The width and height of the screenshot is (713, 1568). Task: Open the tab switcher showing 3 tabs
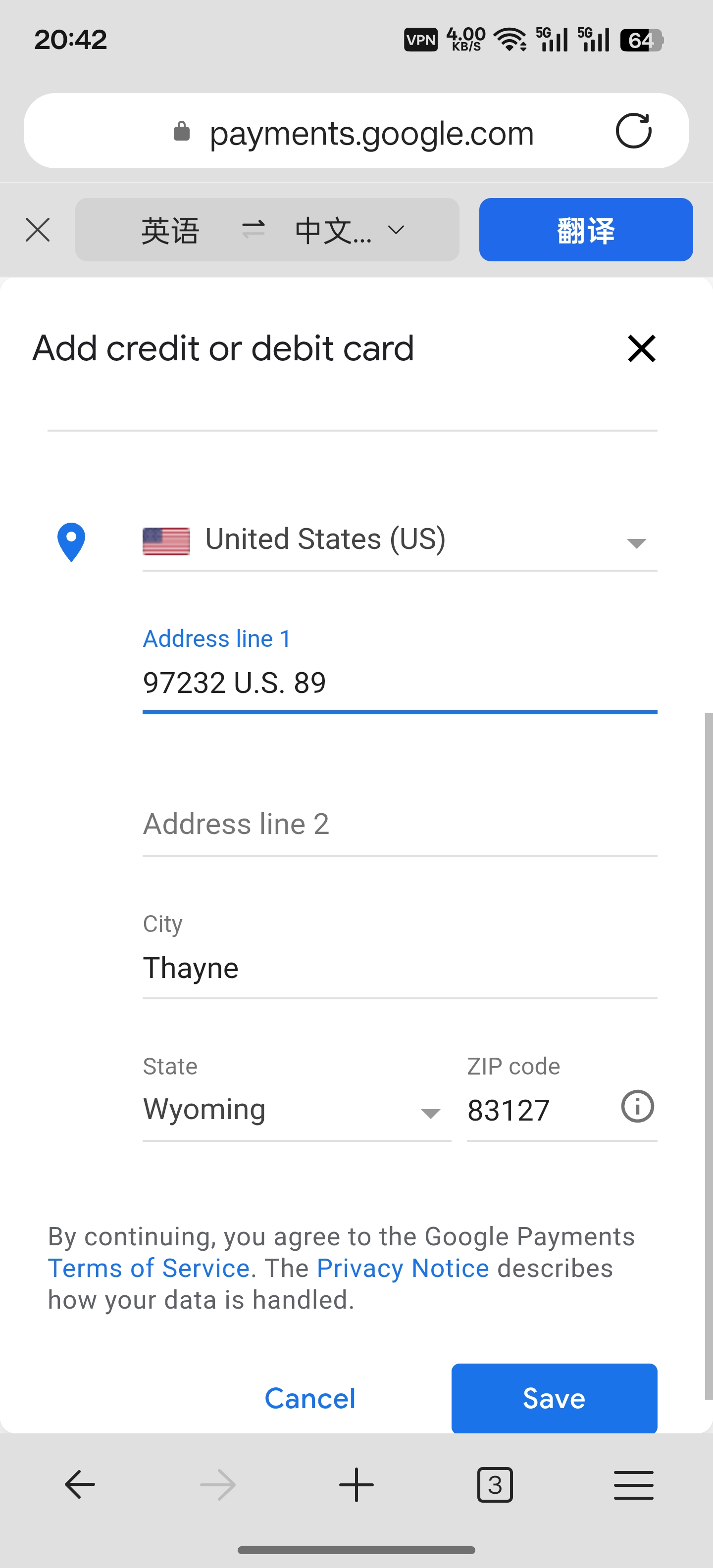point(495,1485)
